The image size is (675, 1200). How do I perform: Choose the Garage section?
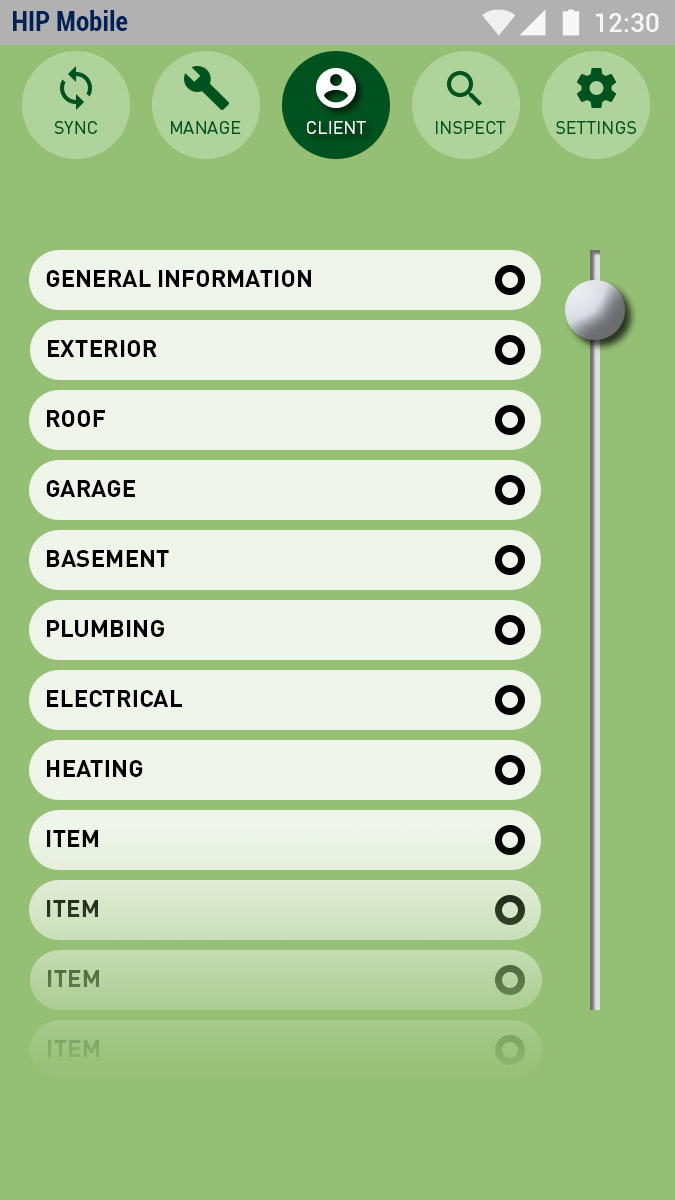click(285, 490)
